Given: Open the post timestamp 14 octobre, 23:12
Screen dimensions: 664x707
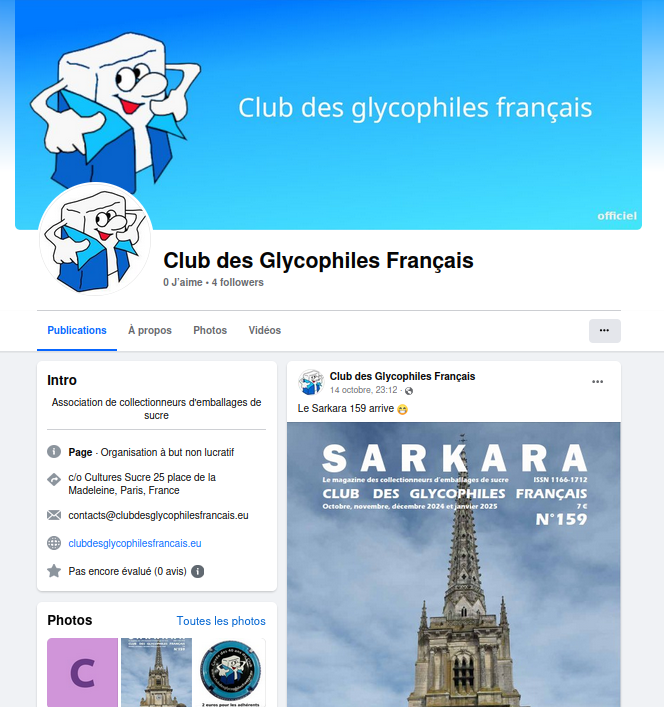Looking at the screenshot, I should pos(363,390).
